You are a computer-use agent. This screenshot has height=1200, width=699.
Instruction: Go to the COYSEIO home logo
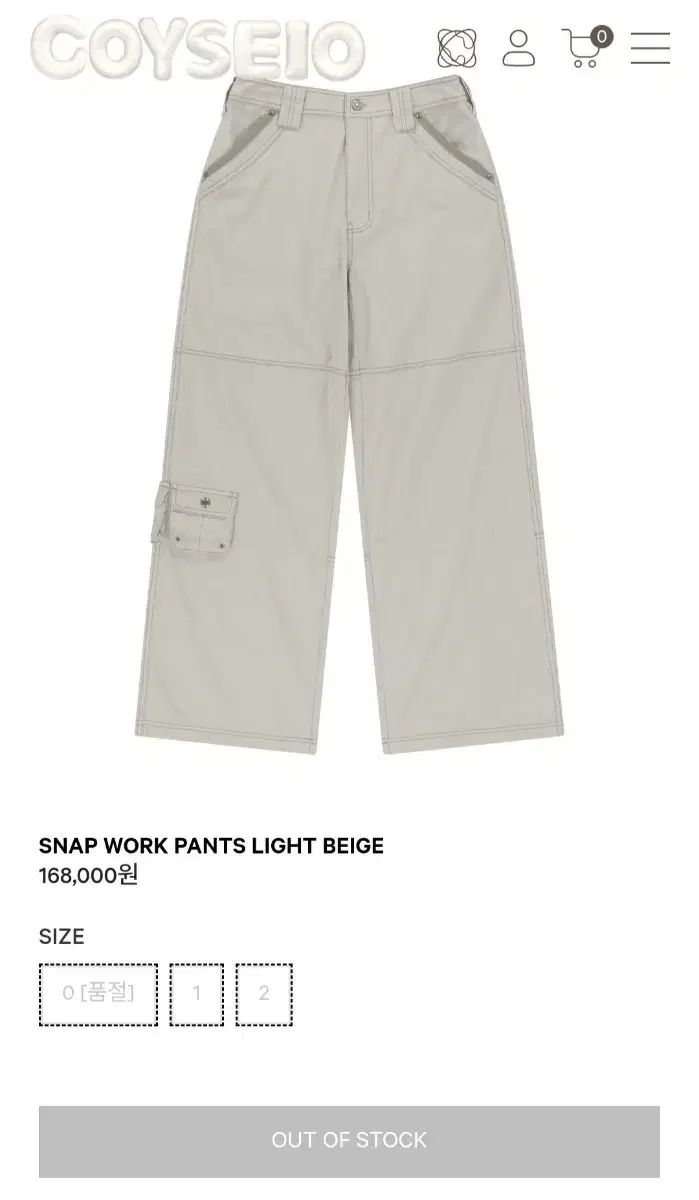[197, 47]
